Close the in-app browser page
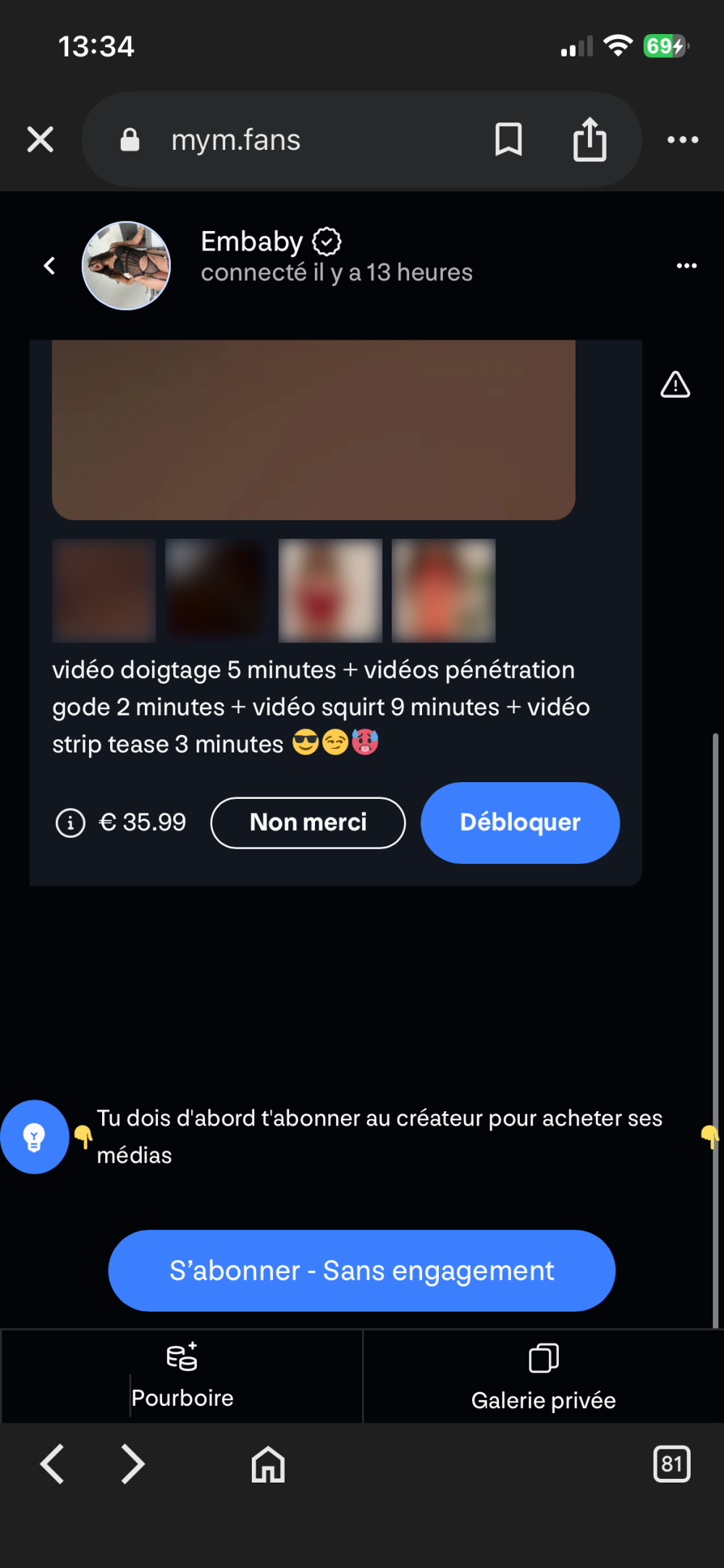Image resolution: width=724 pixels, height=1568 pixels. (41, 140)
